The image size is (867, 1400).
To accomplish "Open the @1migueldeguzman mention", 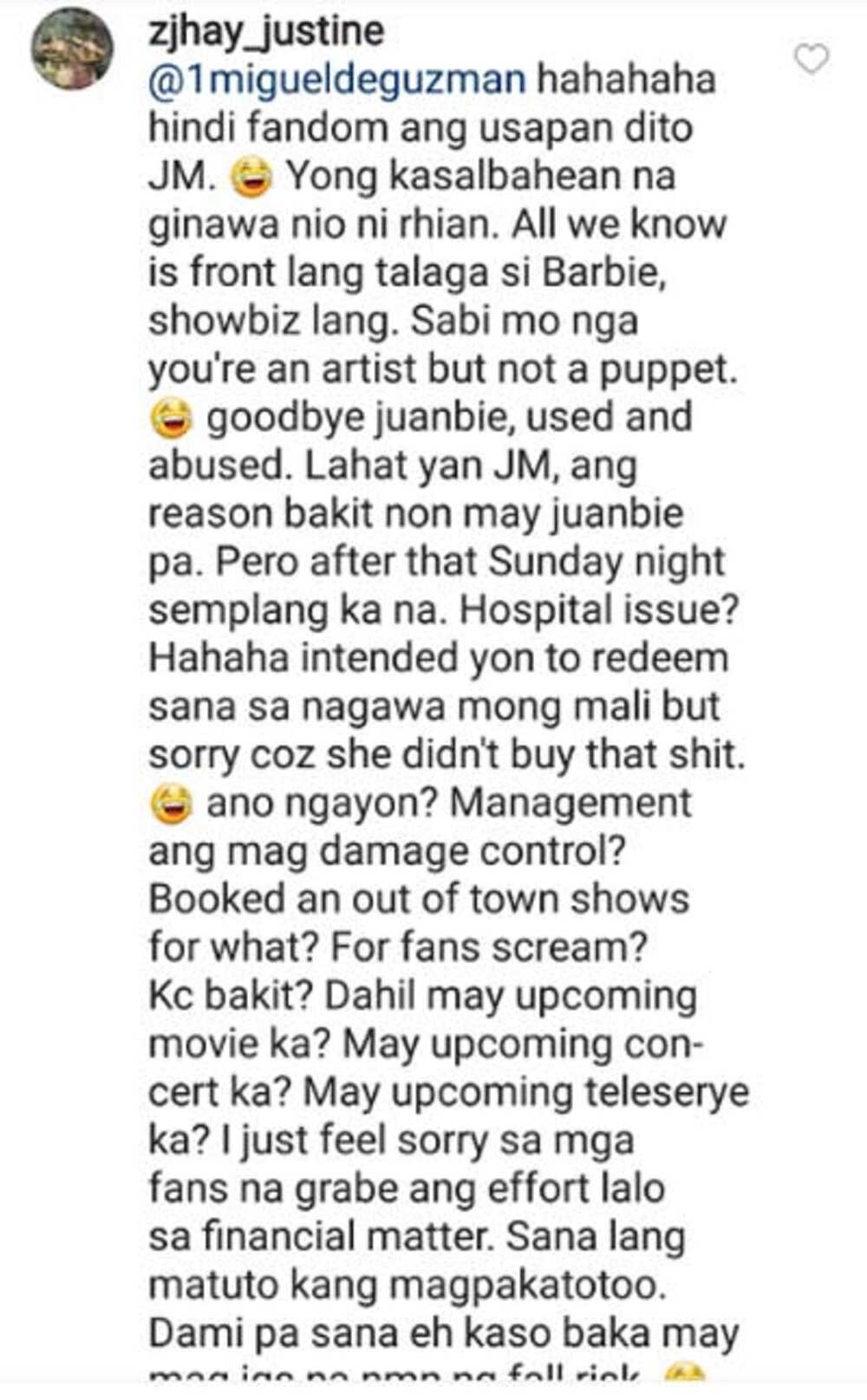I will (337, 80).
